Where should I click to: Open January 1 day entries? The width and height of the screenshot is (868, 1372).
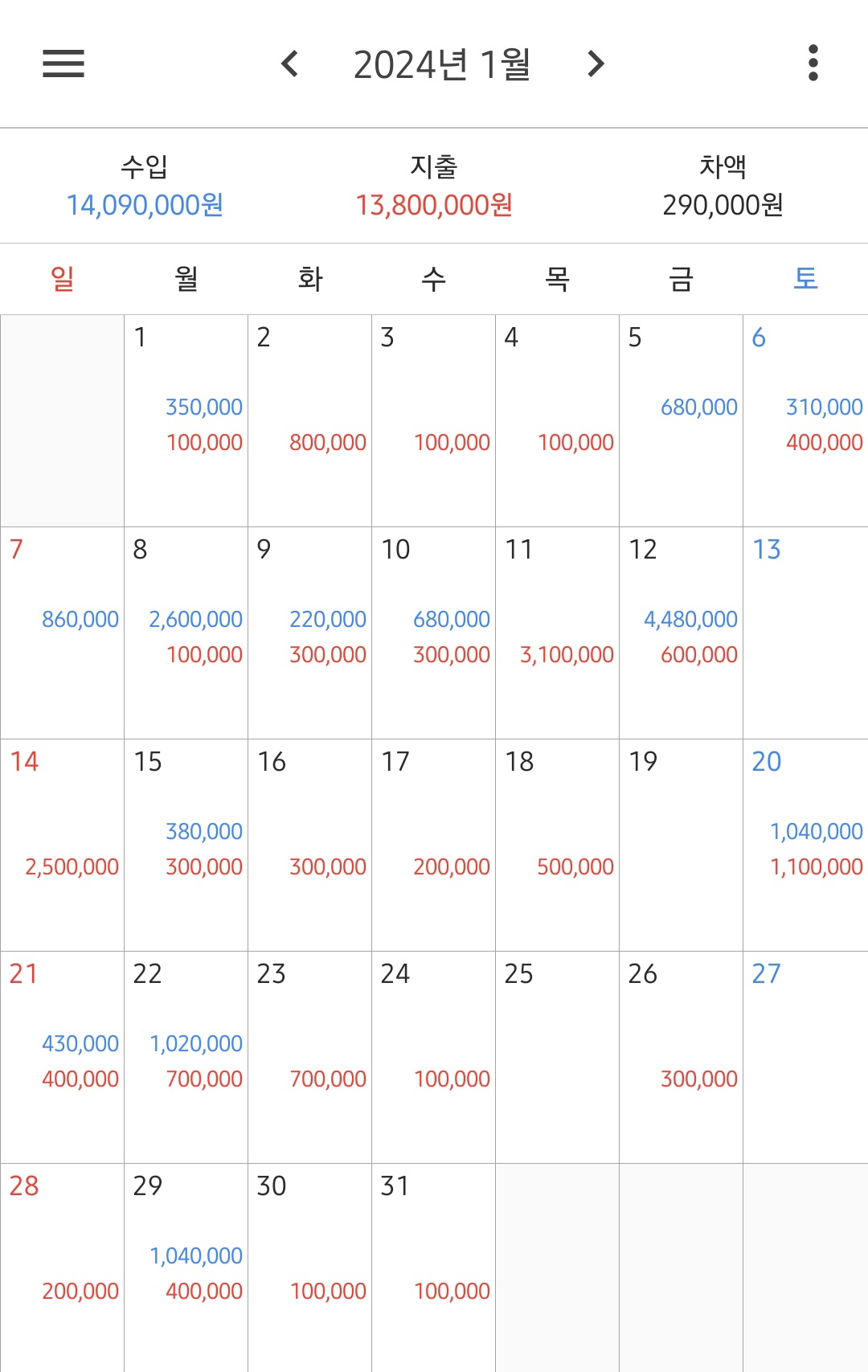pyautogui.click(x=186, y=420)
